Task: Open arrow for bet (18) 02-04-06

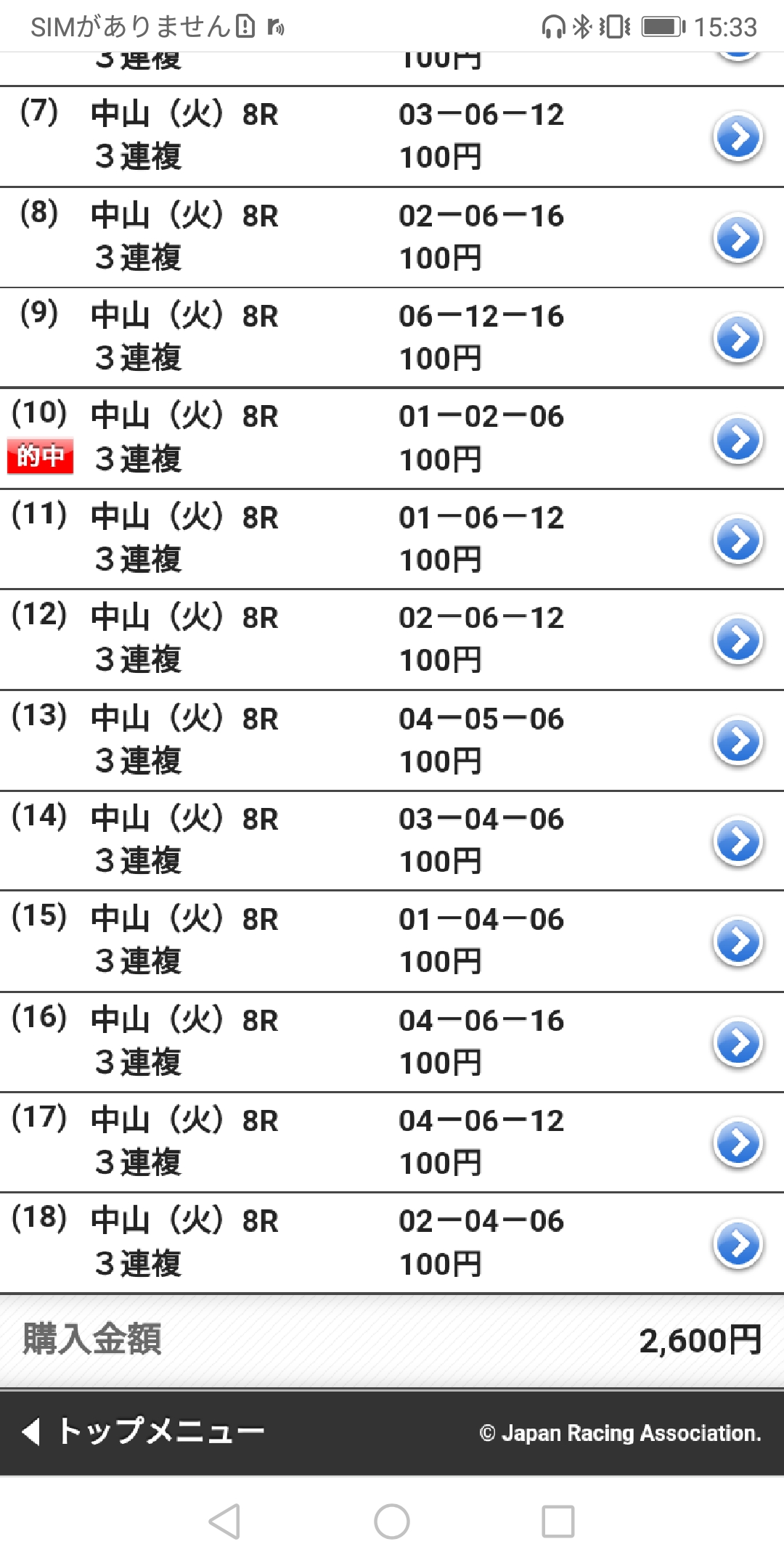Action: click(738, 1244)
